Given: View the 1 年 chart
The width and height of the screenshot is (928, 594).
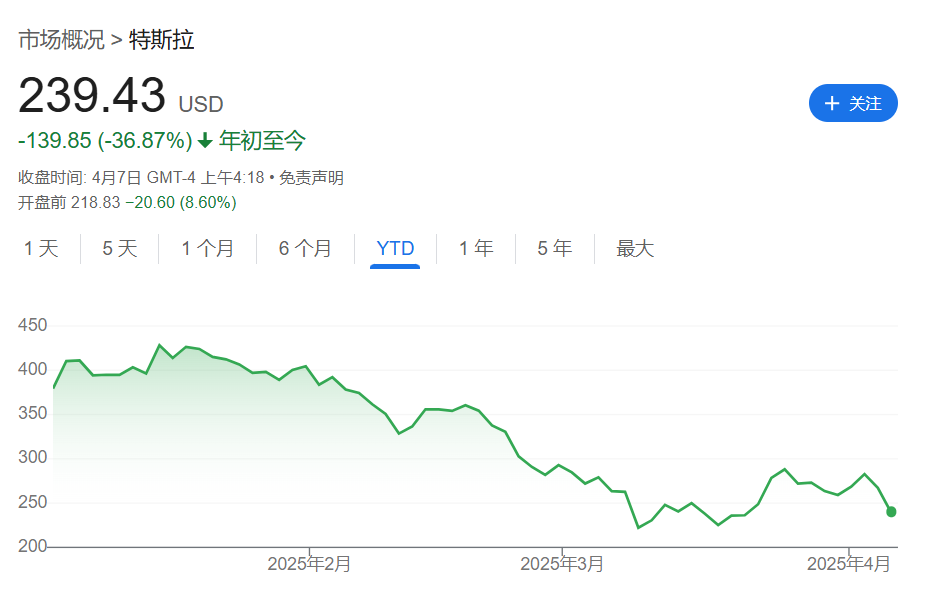Looking at the screenshot, I should pos(476,248).
